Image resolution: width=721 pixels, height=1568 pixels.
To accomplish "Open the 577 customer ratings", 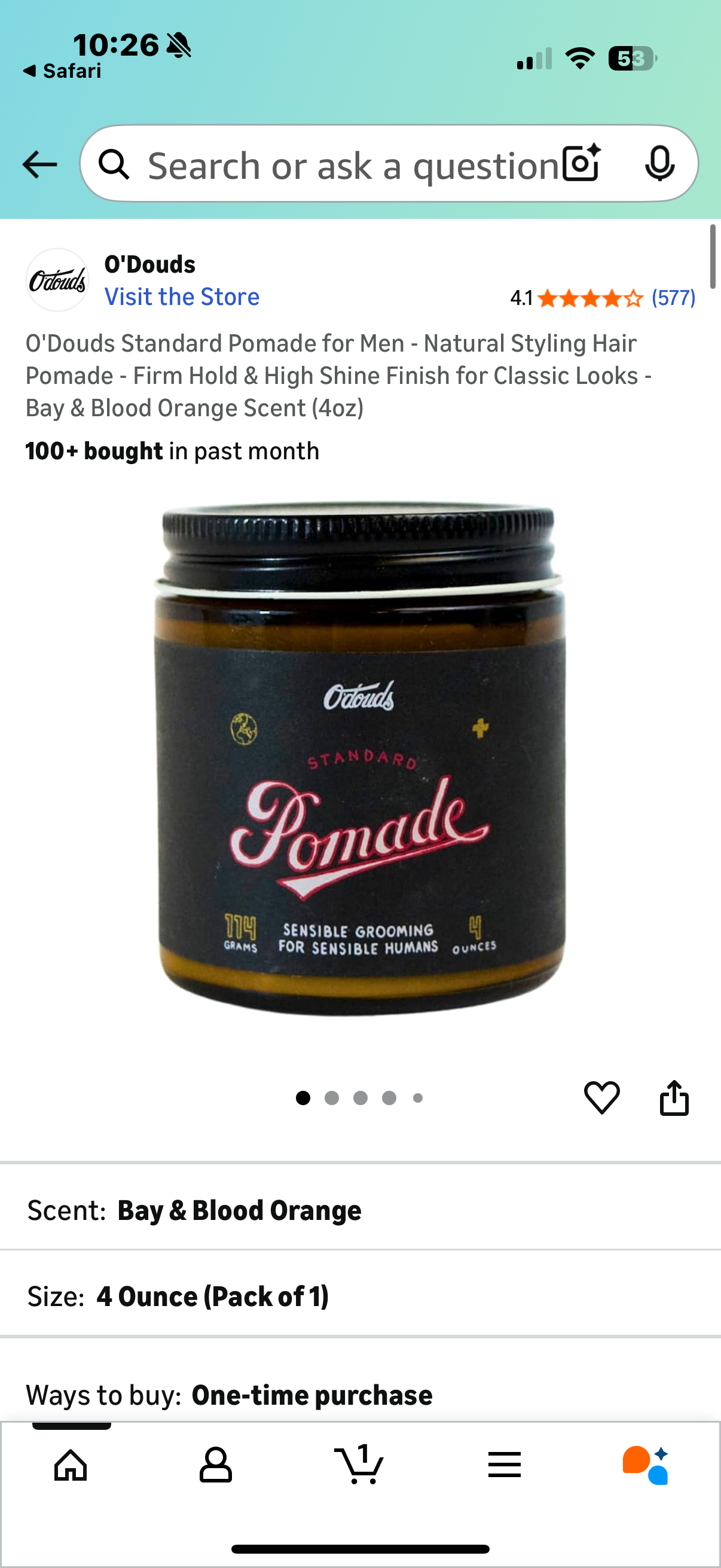I will 673,298.
